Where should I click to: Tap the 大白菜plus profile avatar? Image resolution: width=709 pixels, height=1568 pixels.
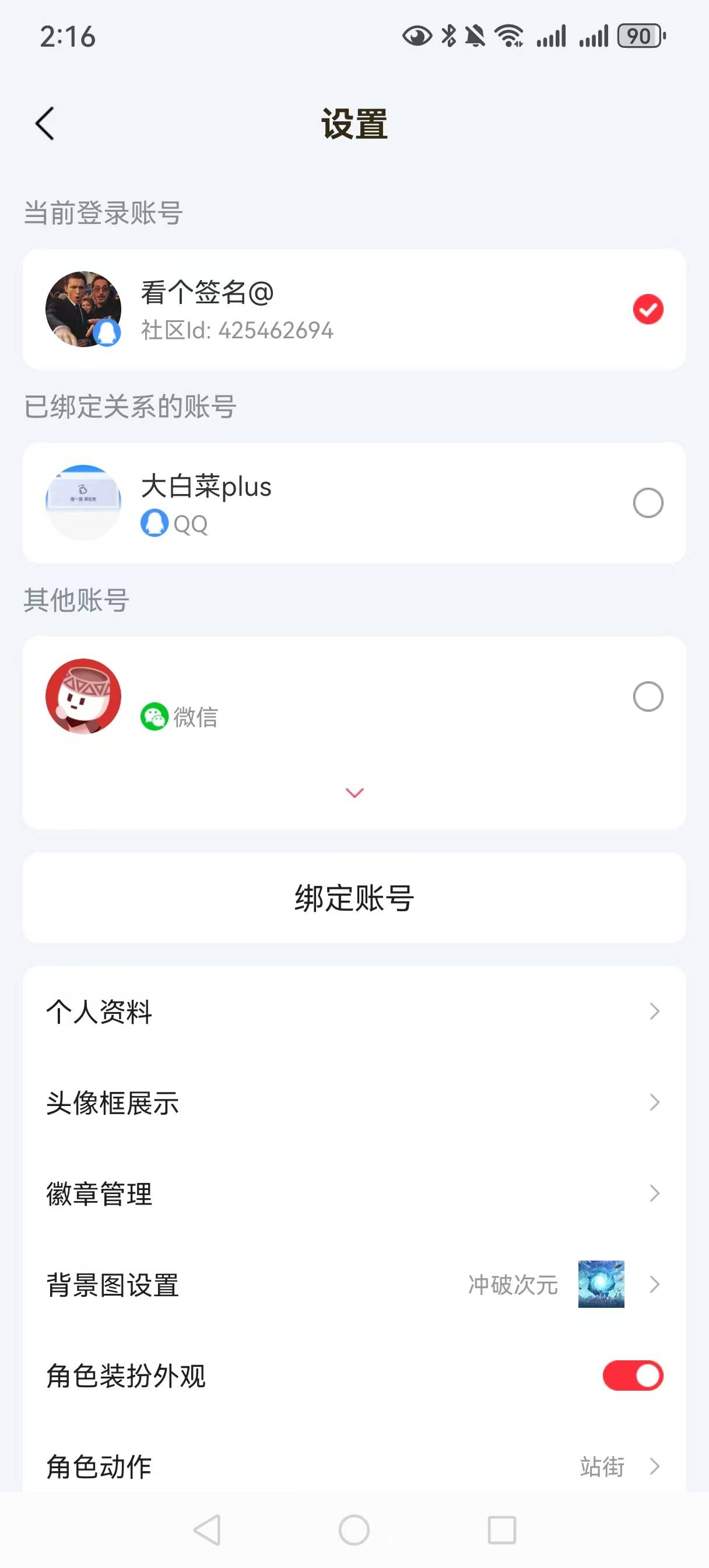point(82,502)
